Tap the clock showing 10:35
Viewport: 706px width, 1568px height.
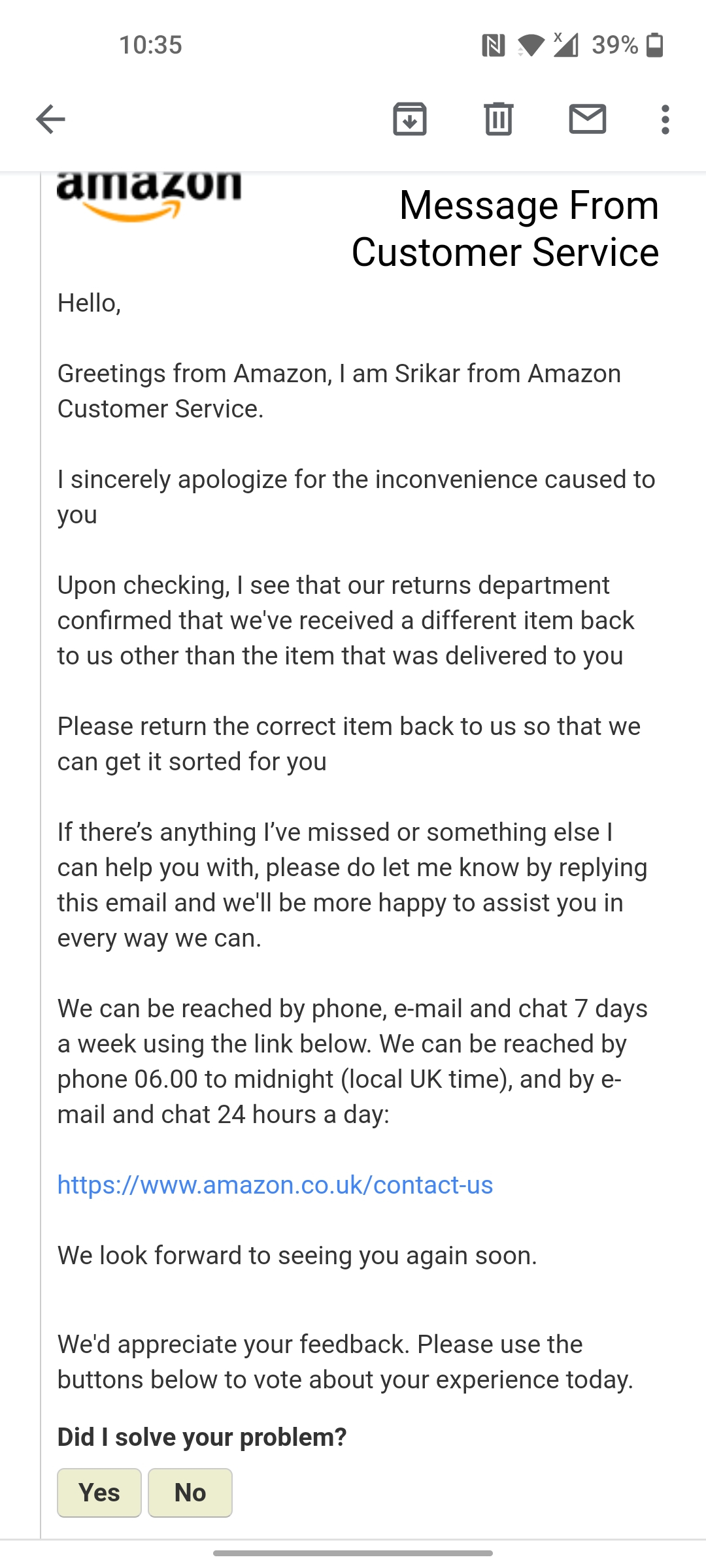click(149, 44)
